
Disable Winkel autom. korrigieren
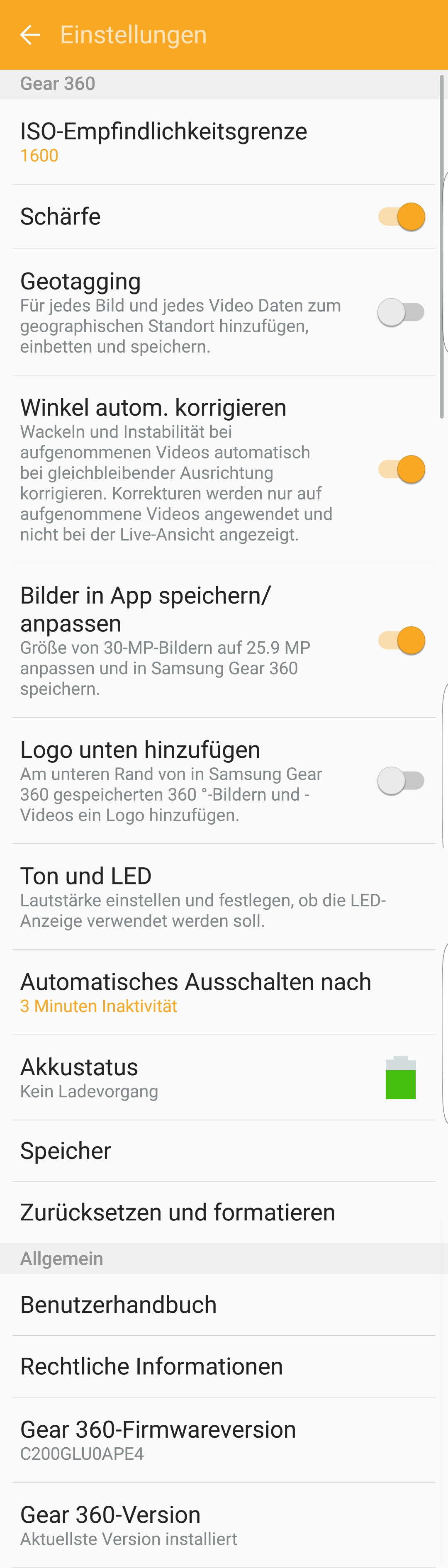coord(401,469)
